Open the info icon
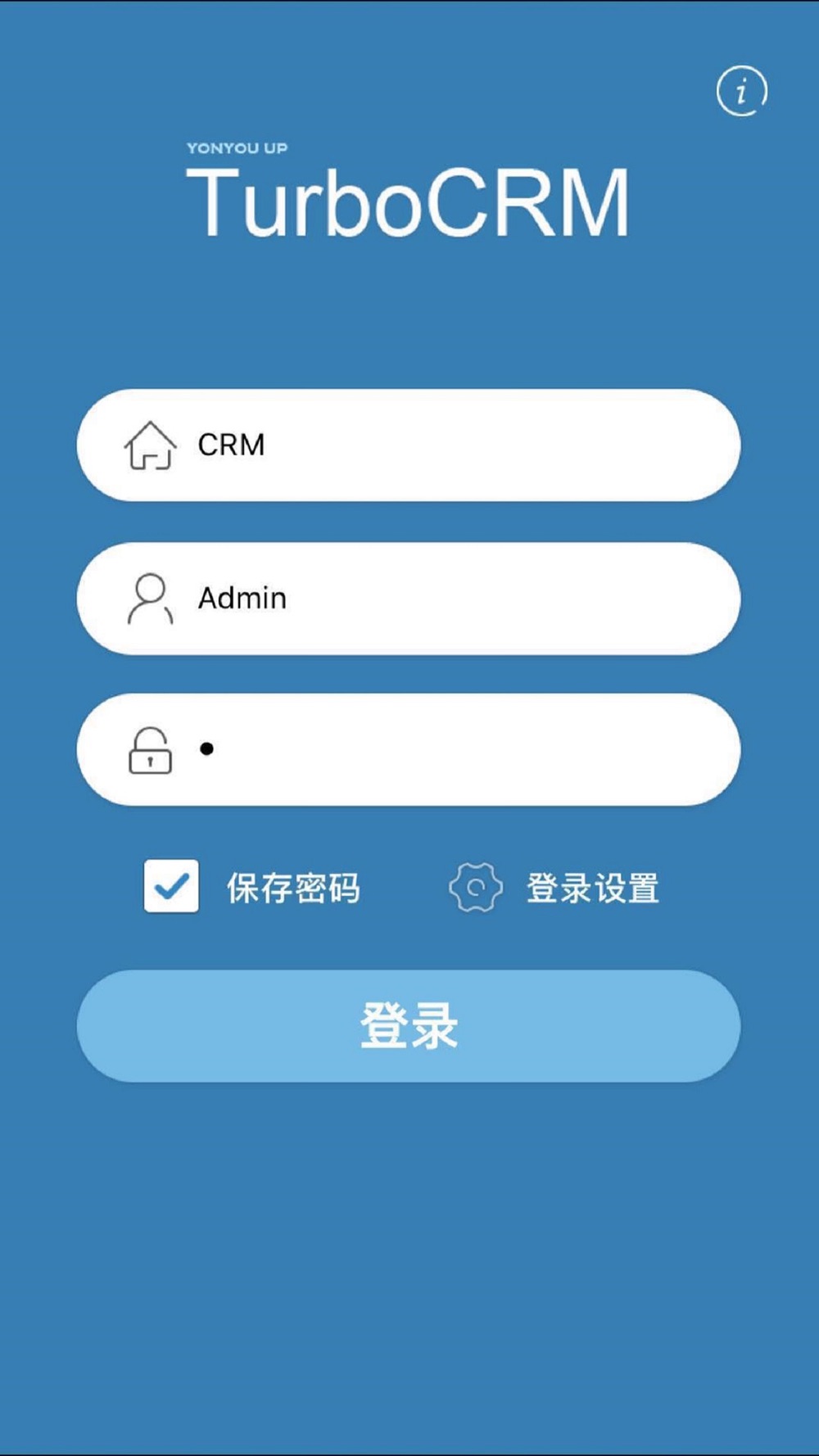 742,91
